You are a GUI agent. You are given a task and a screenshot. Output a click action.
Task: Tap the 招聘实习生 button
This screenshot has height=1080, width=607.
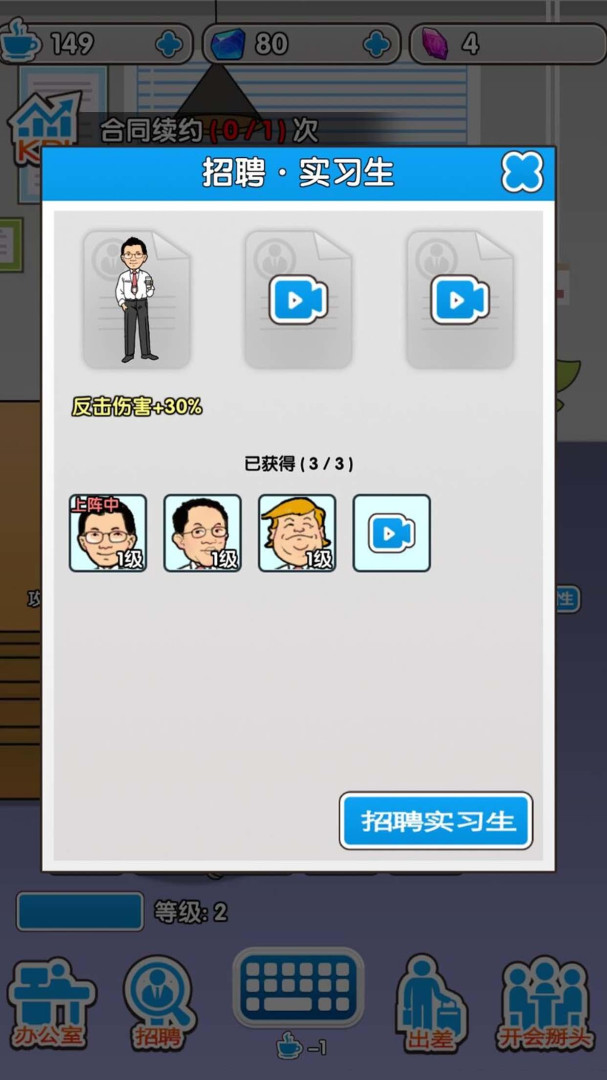point(436,821)
